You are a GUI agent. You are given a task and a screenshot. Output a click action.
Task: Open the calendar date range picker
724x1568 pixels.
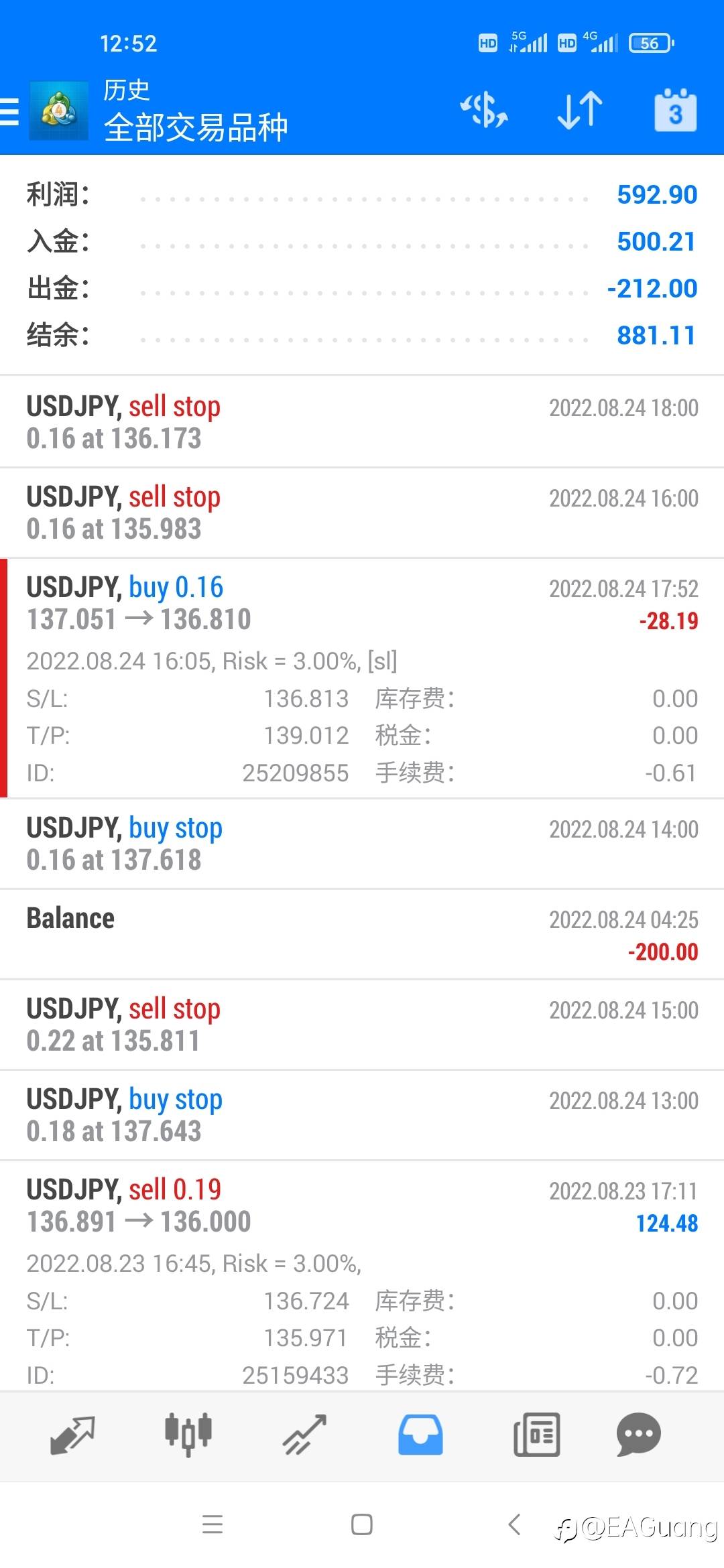[x=675, y=110]
